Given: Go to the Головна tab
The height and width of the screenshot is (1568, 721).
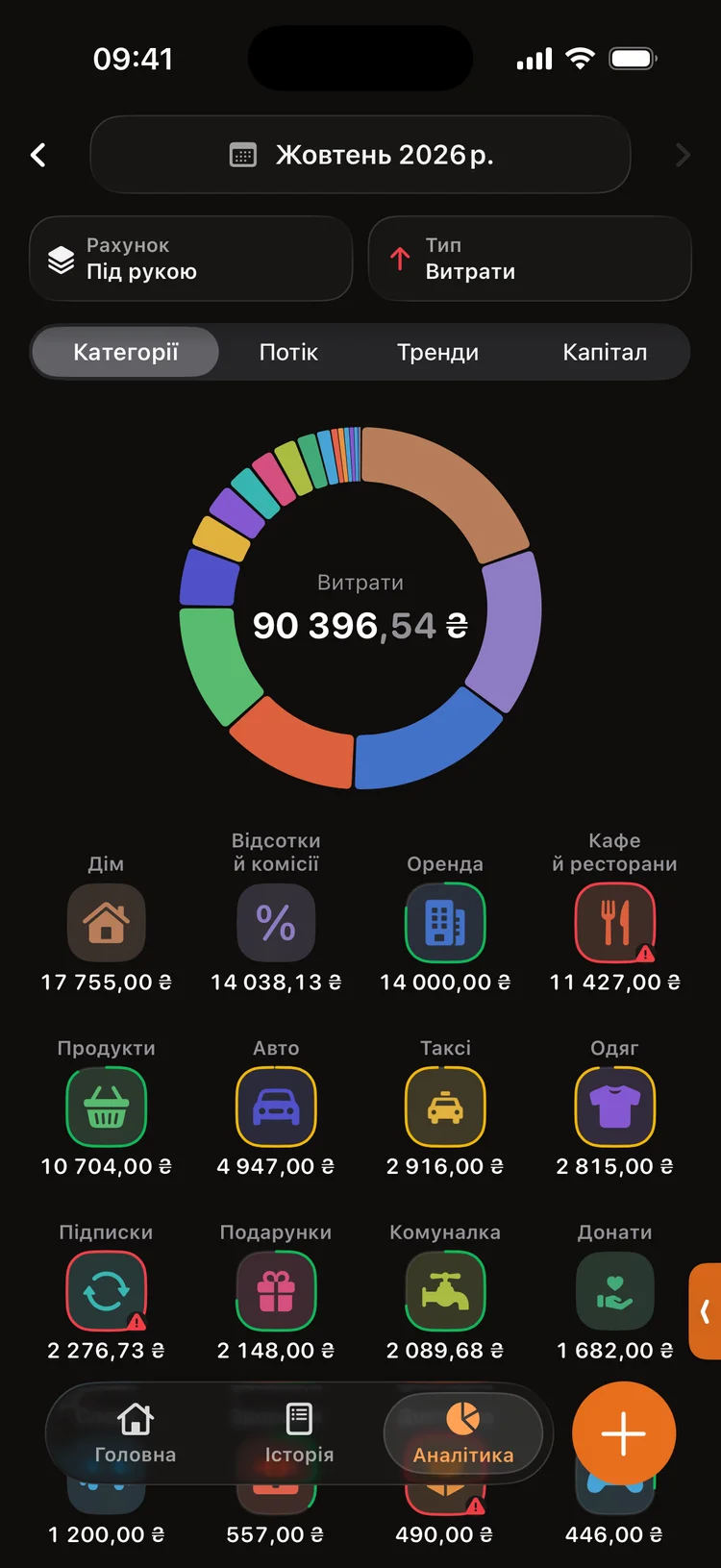Looking at the screenshot, I should tap(136, 1433).
